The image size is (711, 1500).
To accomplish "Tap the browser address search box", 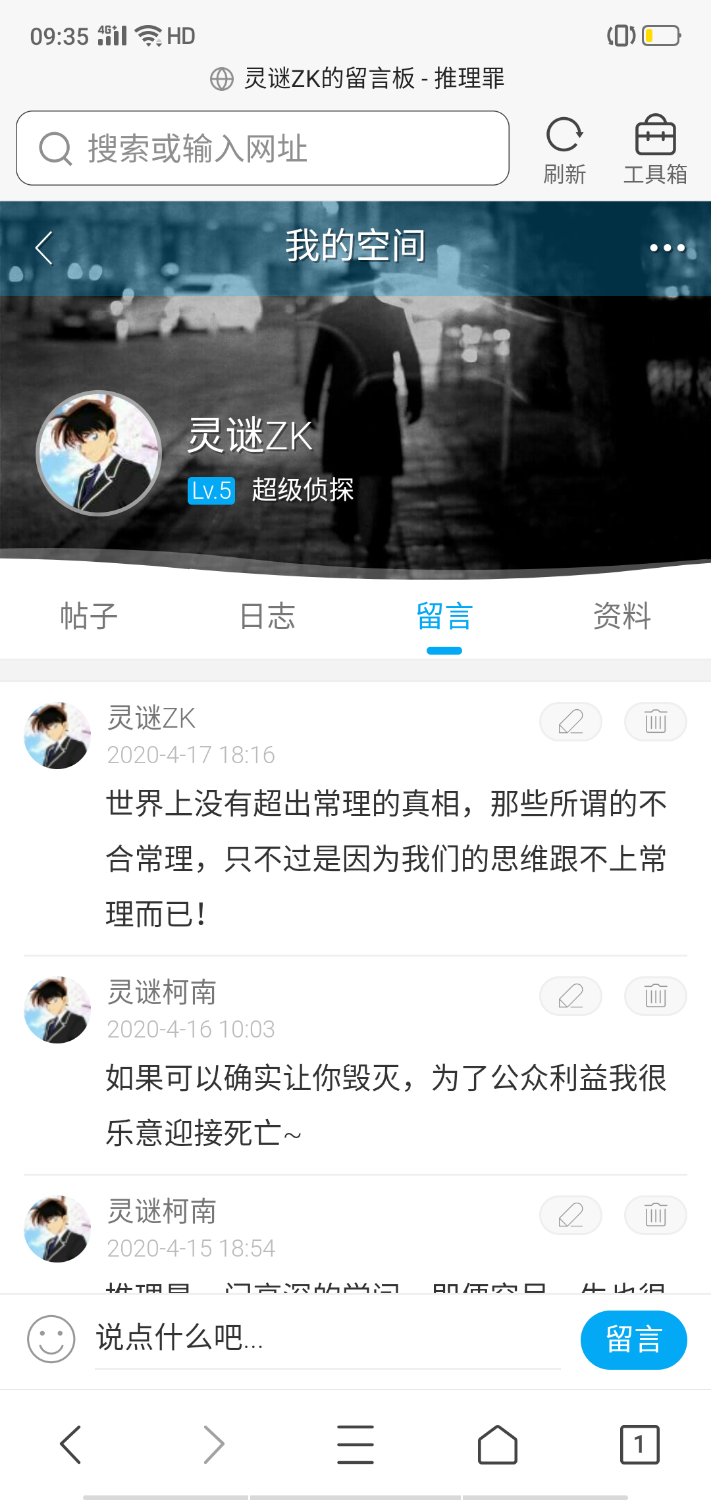I will 262,149.
